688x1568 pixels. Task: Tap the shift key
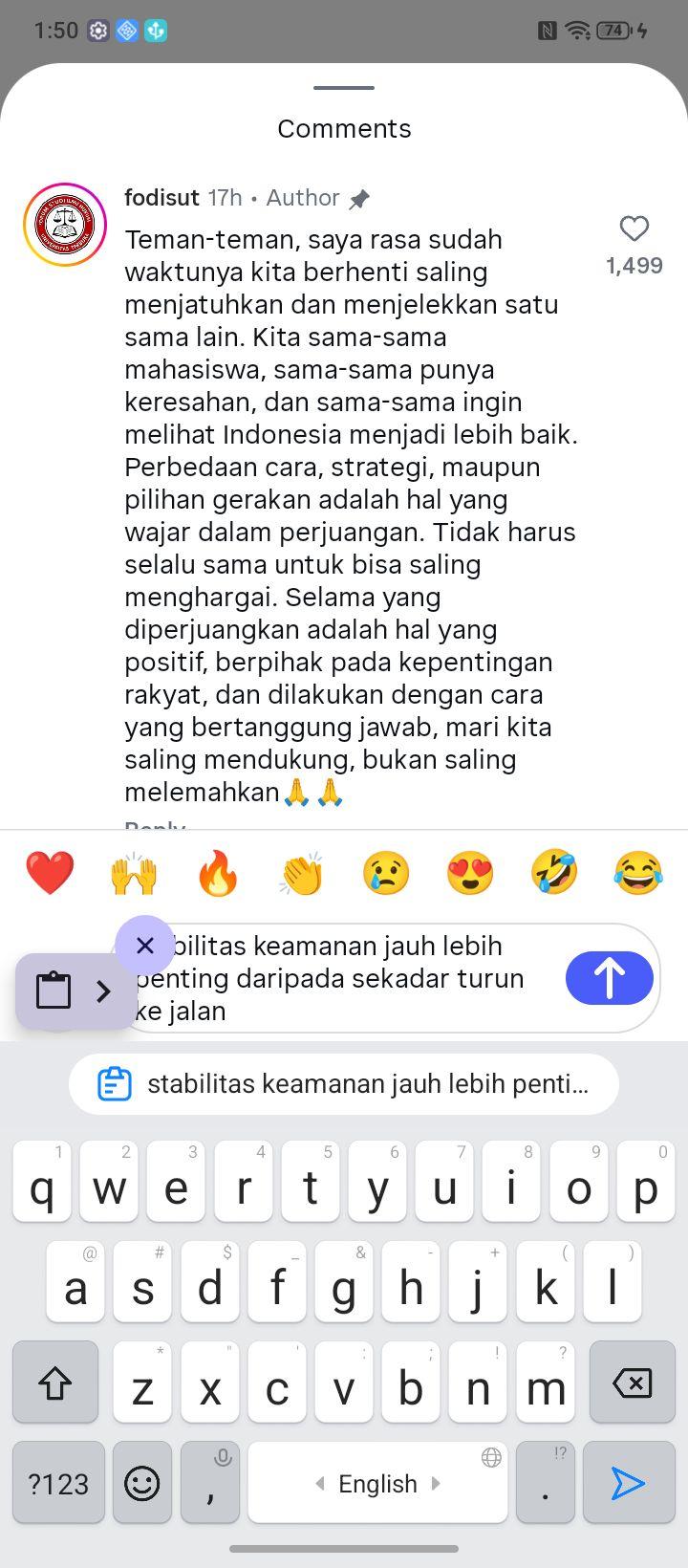tap(55, 1382)
